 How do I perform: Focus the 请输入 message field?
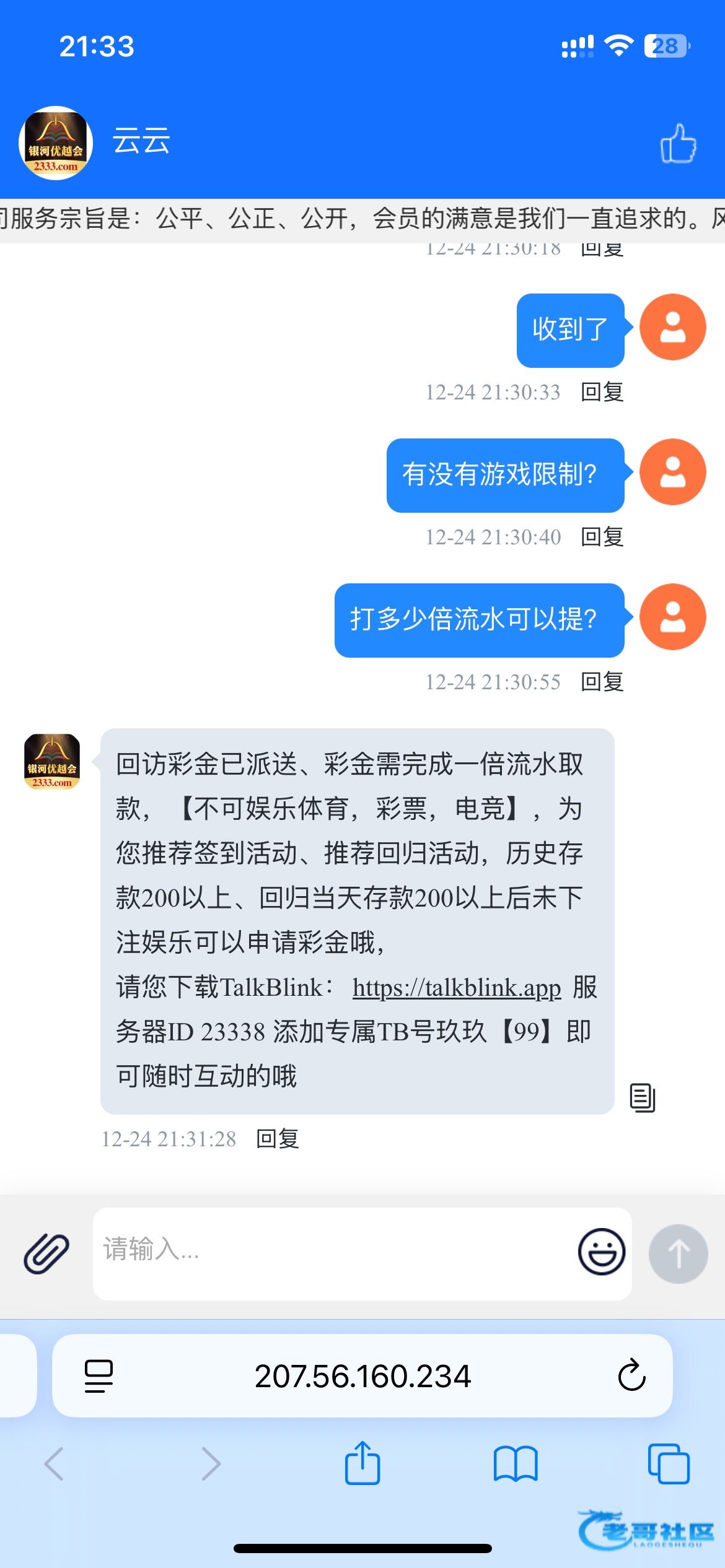click(328, 1252)
